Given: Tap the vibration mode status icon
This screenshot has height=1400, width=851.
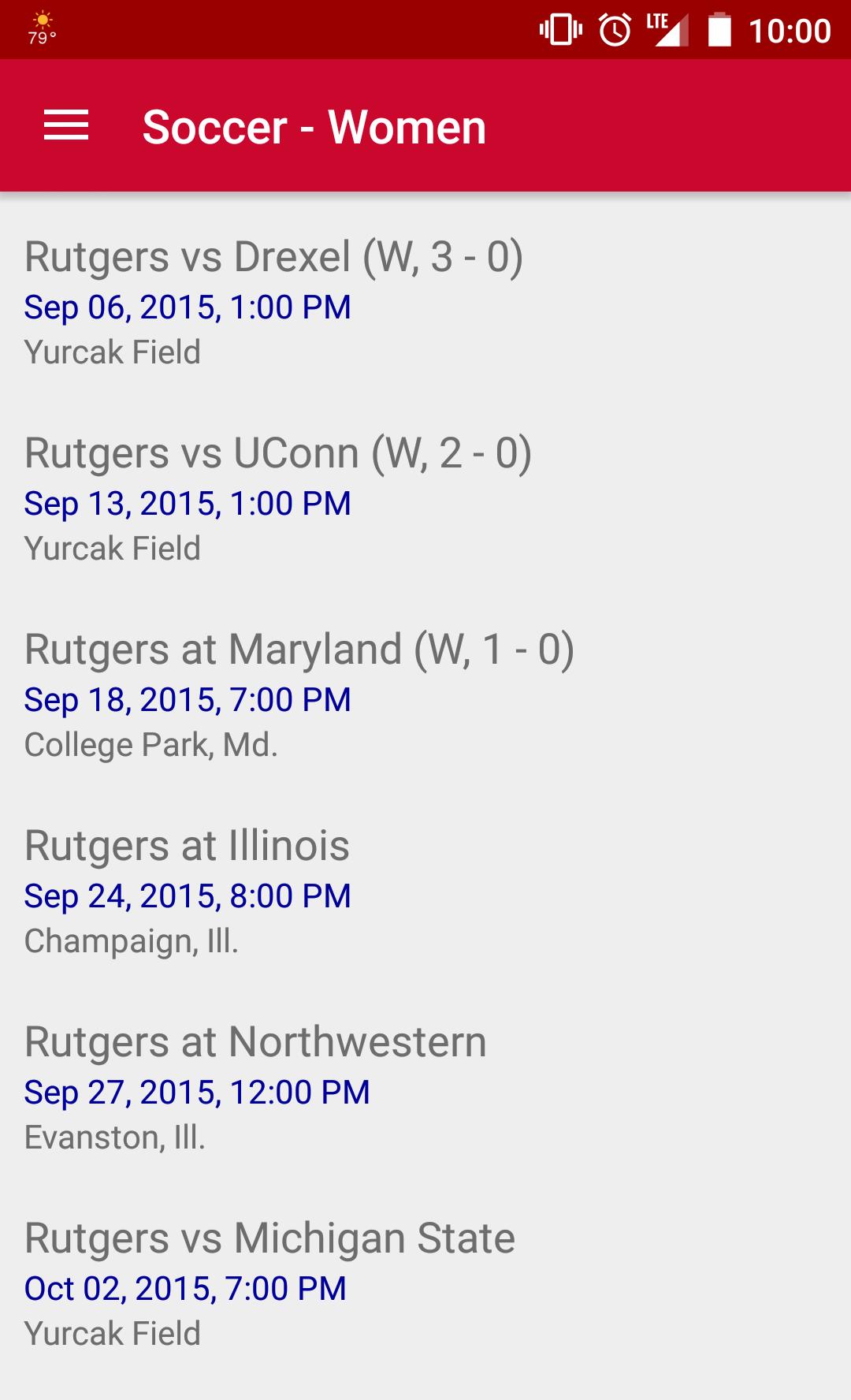Looking at the screenshot, I should [x=560, y=29].
